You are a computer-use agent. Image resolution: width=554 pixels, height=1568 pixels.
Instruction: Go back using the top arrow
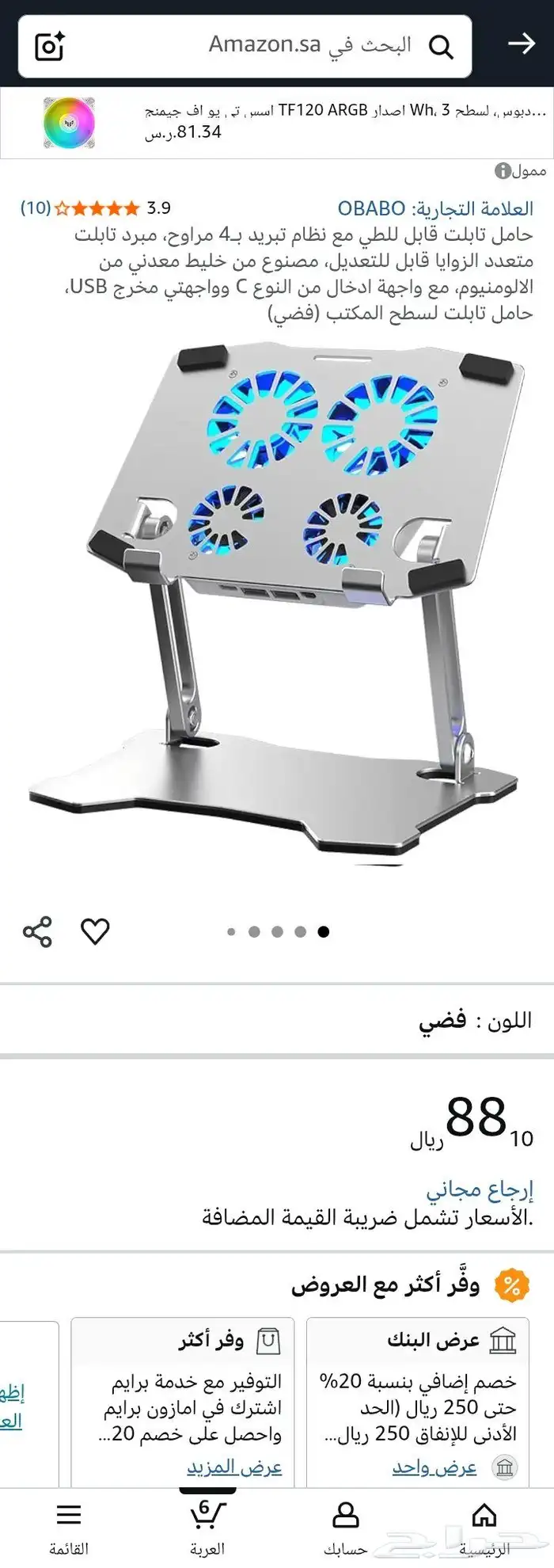point(522,44)
